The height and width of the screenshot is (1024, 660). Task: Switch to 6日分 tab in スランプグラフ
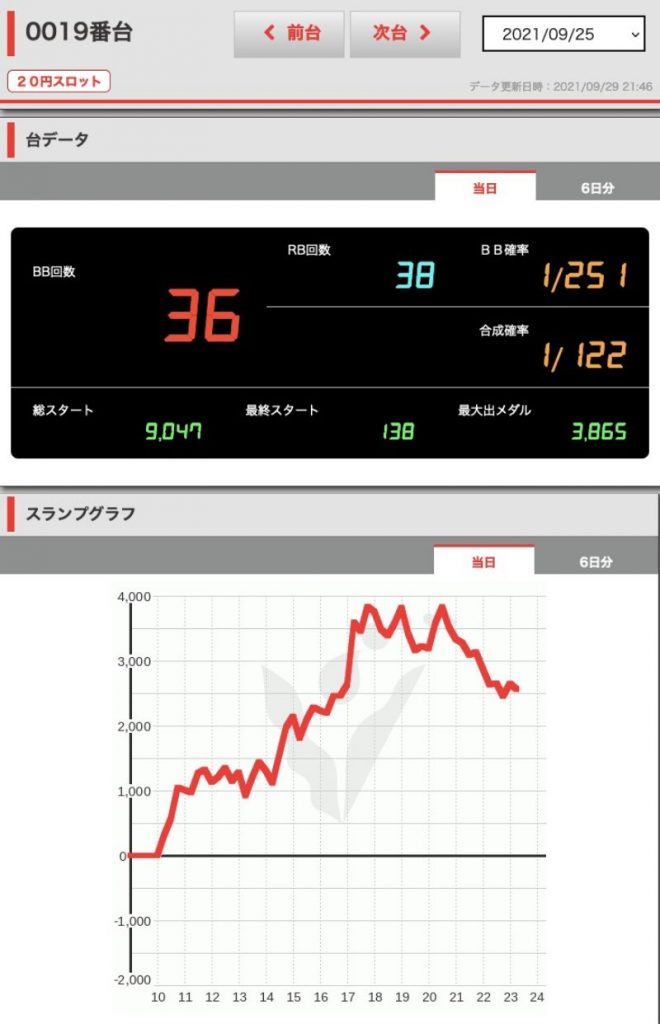pos(597,562)
